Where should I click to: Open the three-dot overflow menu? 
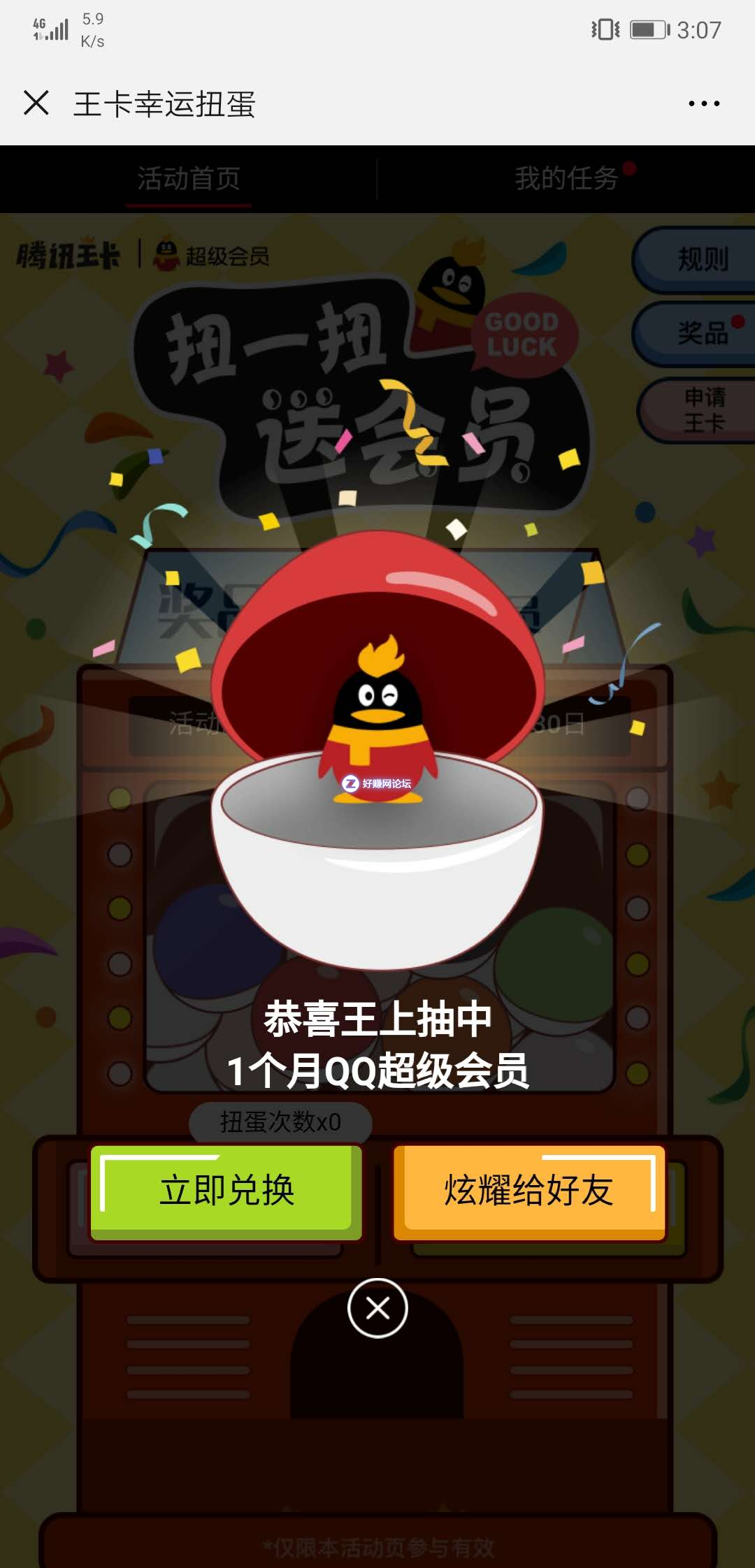pos(703,103)
